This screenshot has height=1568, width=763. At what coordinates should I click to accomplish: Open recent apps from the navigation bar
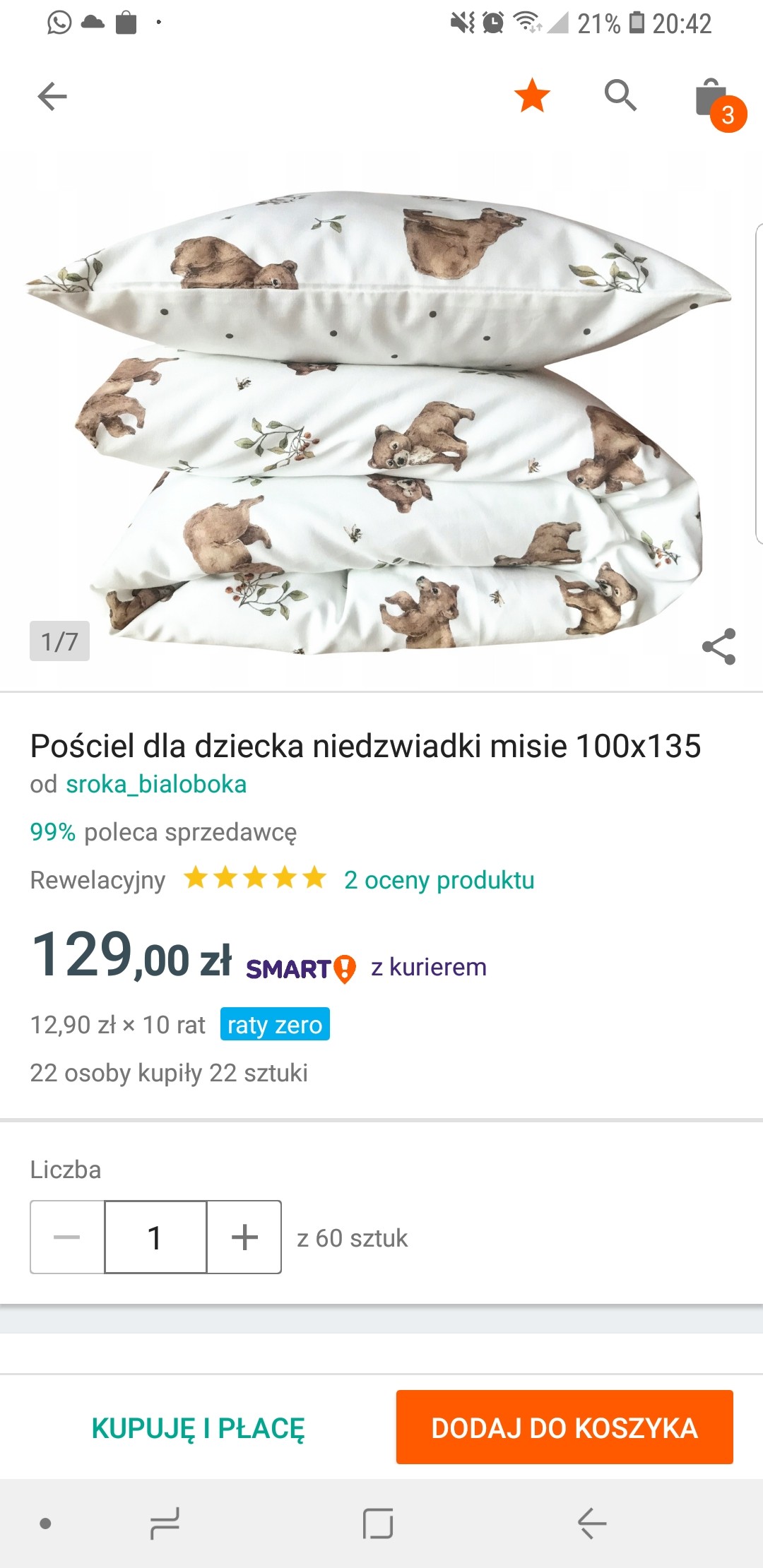pos(165,1524)
